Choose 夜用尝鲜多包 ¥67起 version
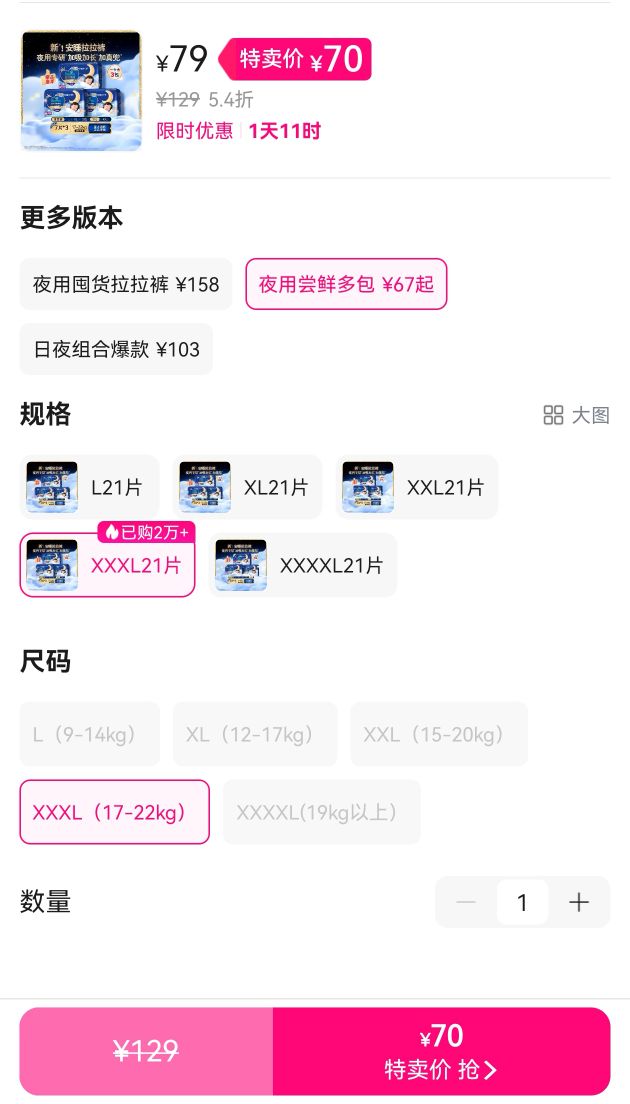630x1104 pixels. point(346,284)
